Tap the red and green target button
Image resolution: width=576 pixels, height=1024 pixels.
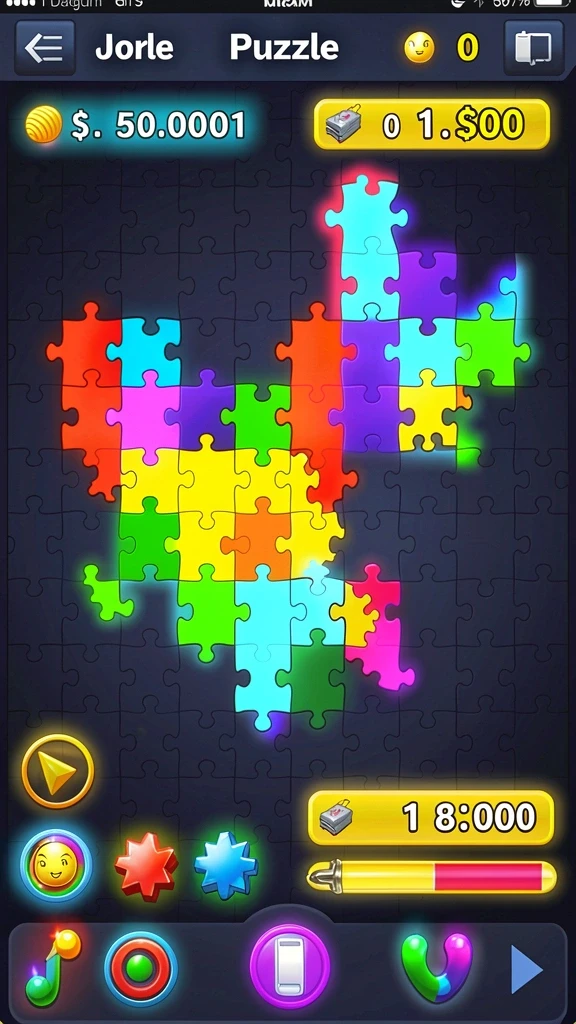[x=140, y=968]
